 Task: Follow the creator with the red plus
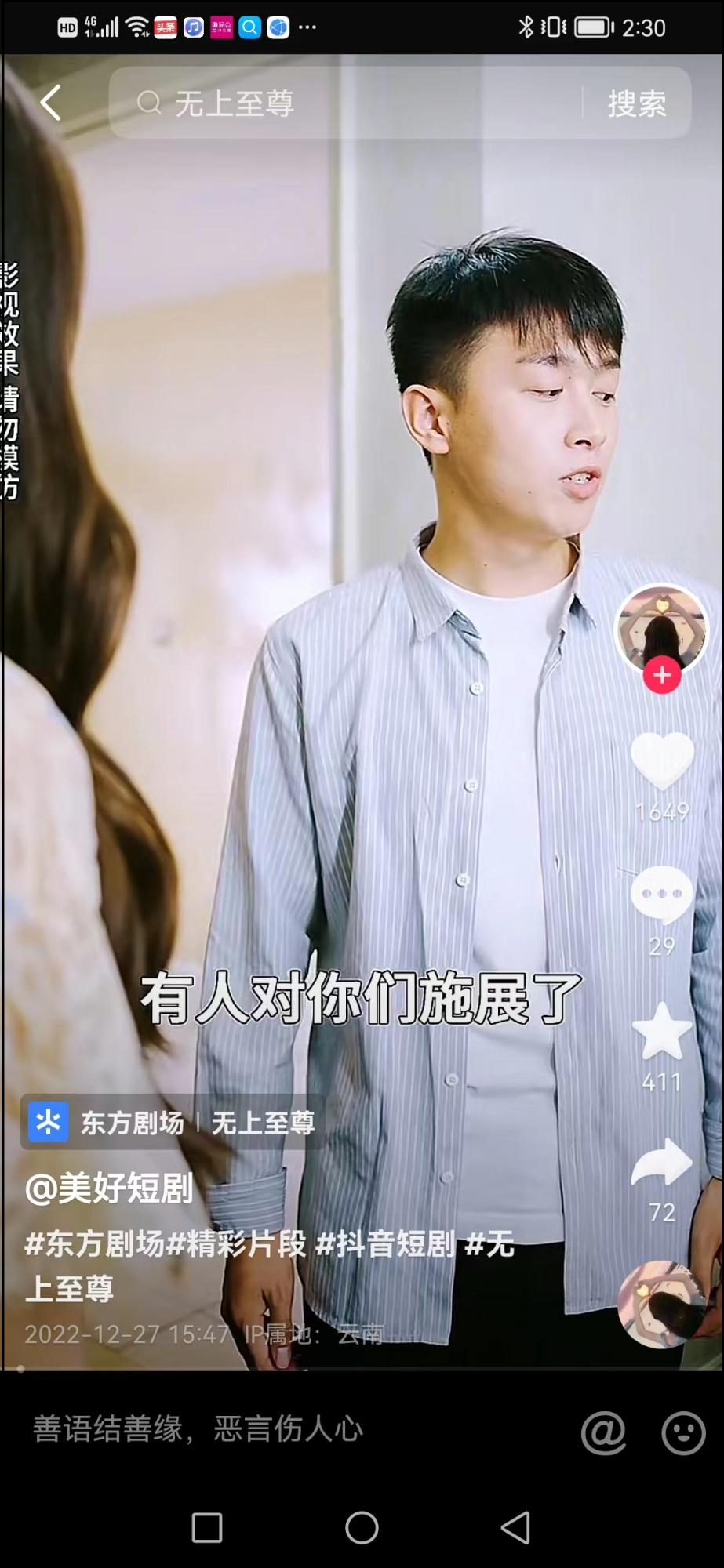pos(662,675)
